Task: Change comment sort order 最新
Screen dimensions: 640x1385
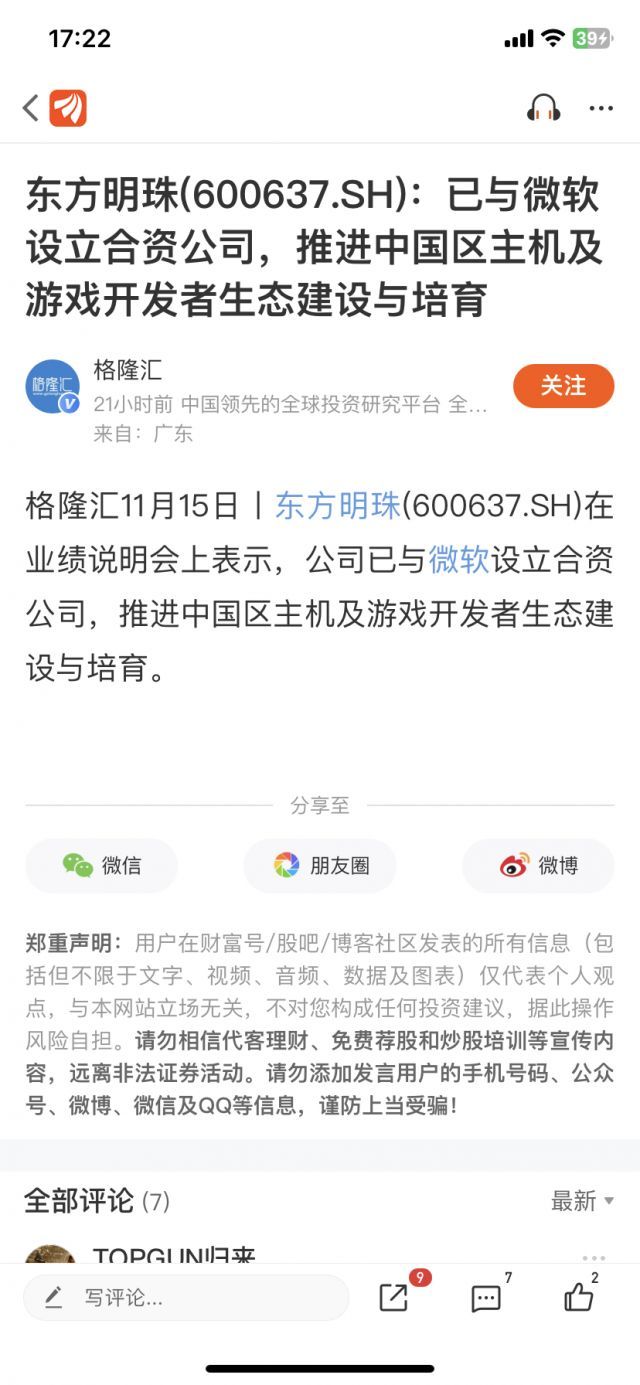Action: click(x=582, y=1200)
